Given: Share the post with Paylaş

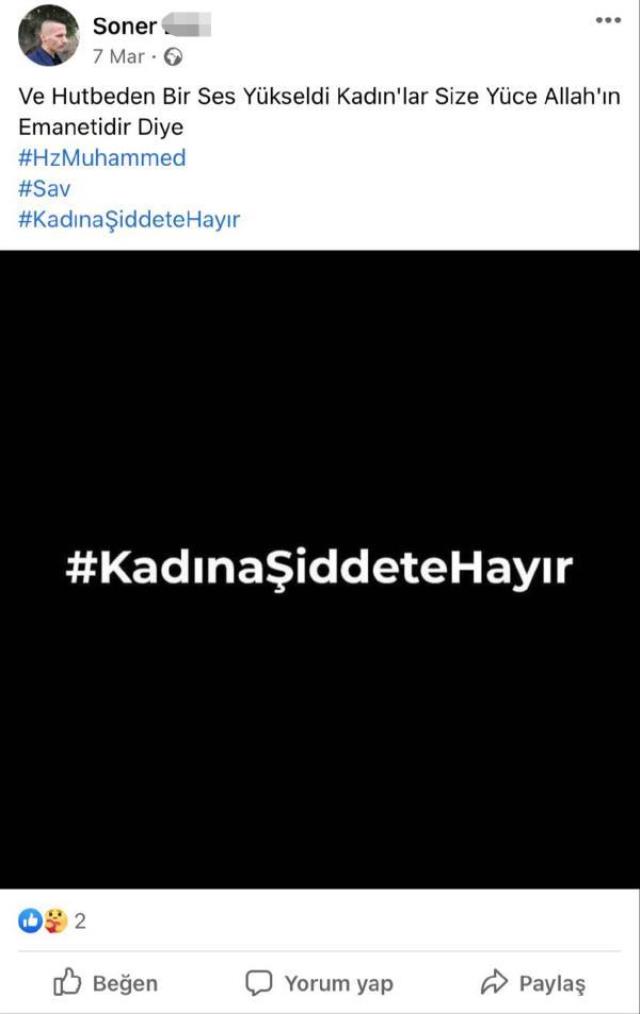Looking at the screenshot, I should coord(533,983).
